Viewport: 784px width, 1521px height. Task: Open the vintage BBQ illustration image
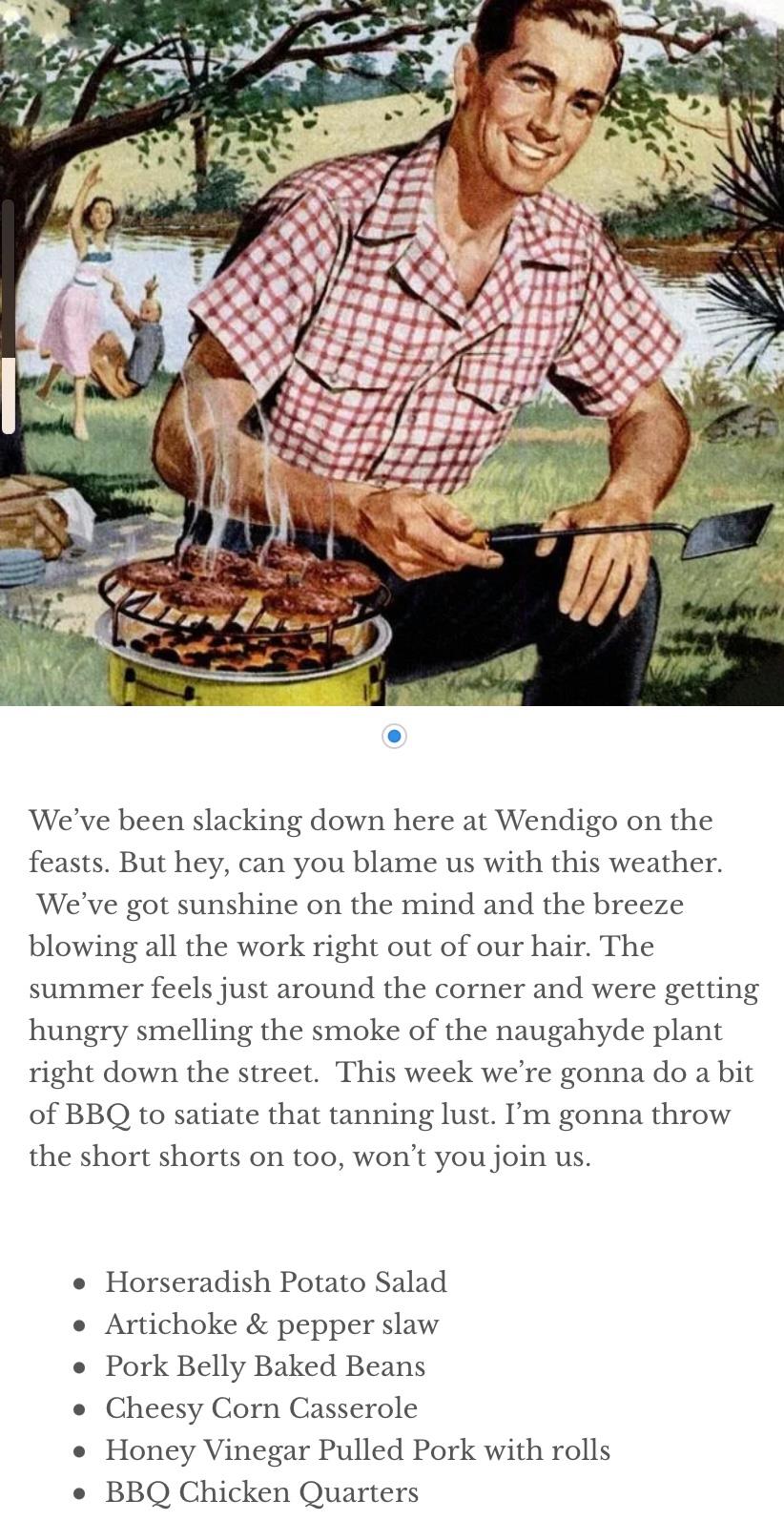(392, 352)
